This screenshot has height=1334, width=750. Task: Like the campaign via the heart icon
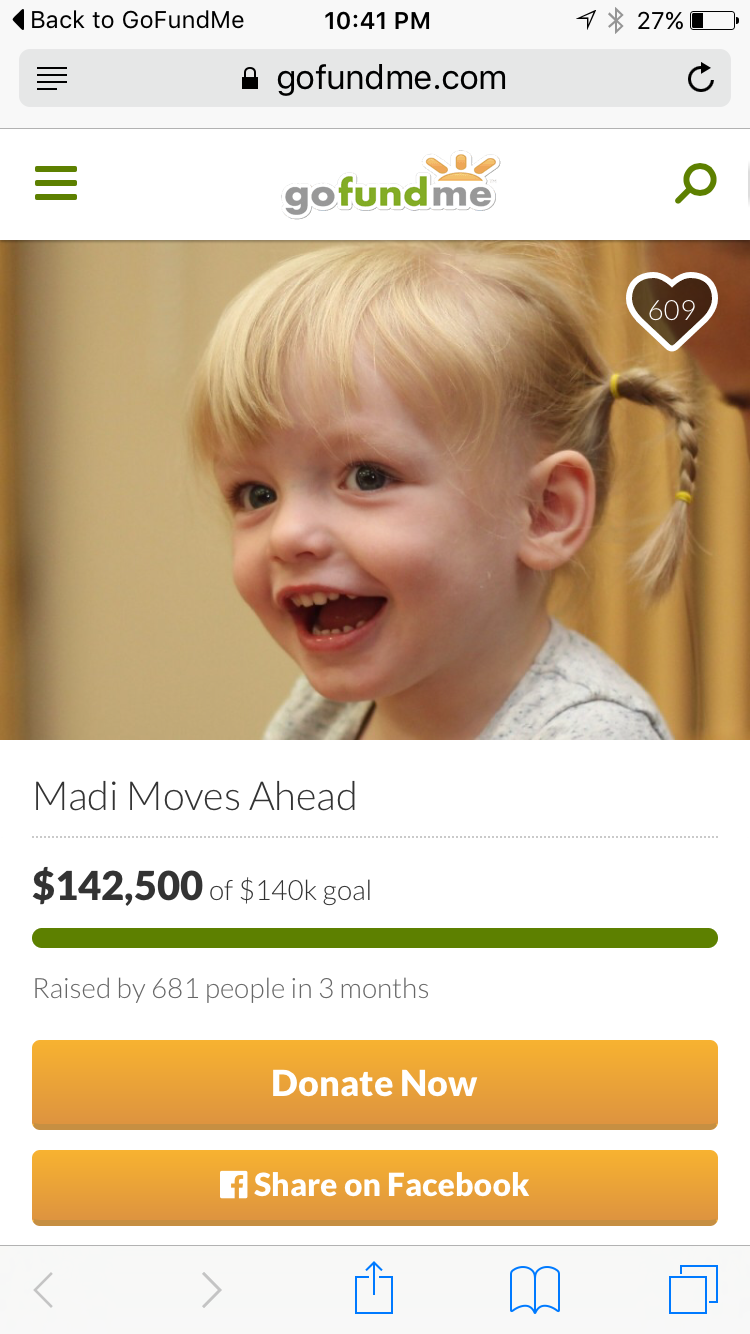pos(671,310)
